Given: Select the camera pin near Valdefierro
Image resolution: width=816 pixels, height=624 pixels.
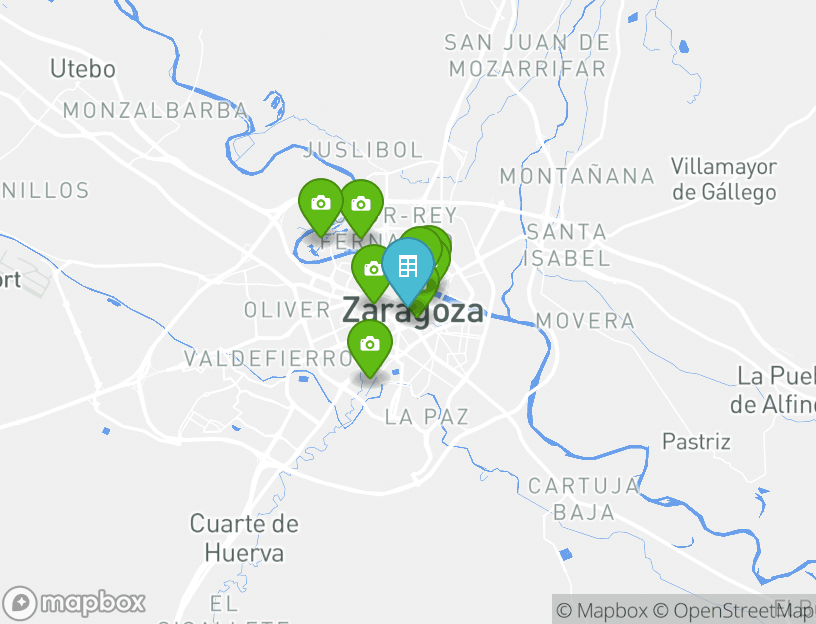Looking at the screenshot, I should [x=369, y=344].
